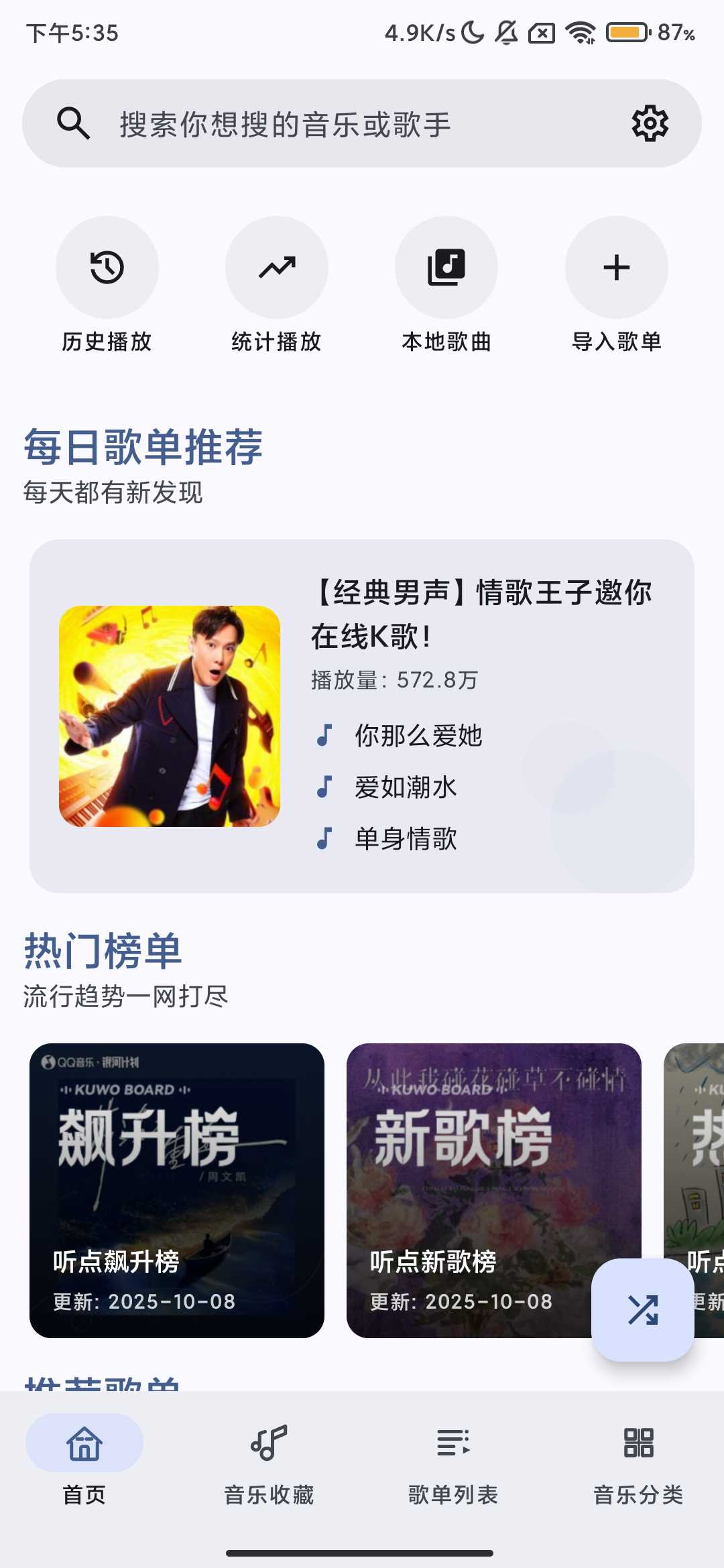Tap 导入歌单 to import a playlist
The image size is (724, 1568).
coord(616,268)
